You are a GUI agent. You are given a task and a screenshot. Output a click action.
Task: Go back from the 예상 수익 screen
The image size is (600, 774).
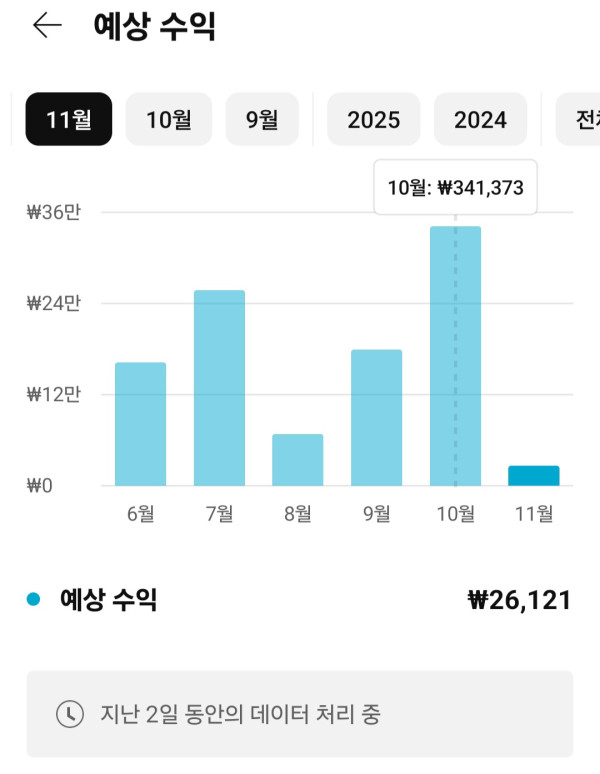tap(47, 26)
